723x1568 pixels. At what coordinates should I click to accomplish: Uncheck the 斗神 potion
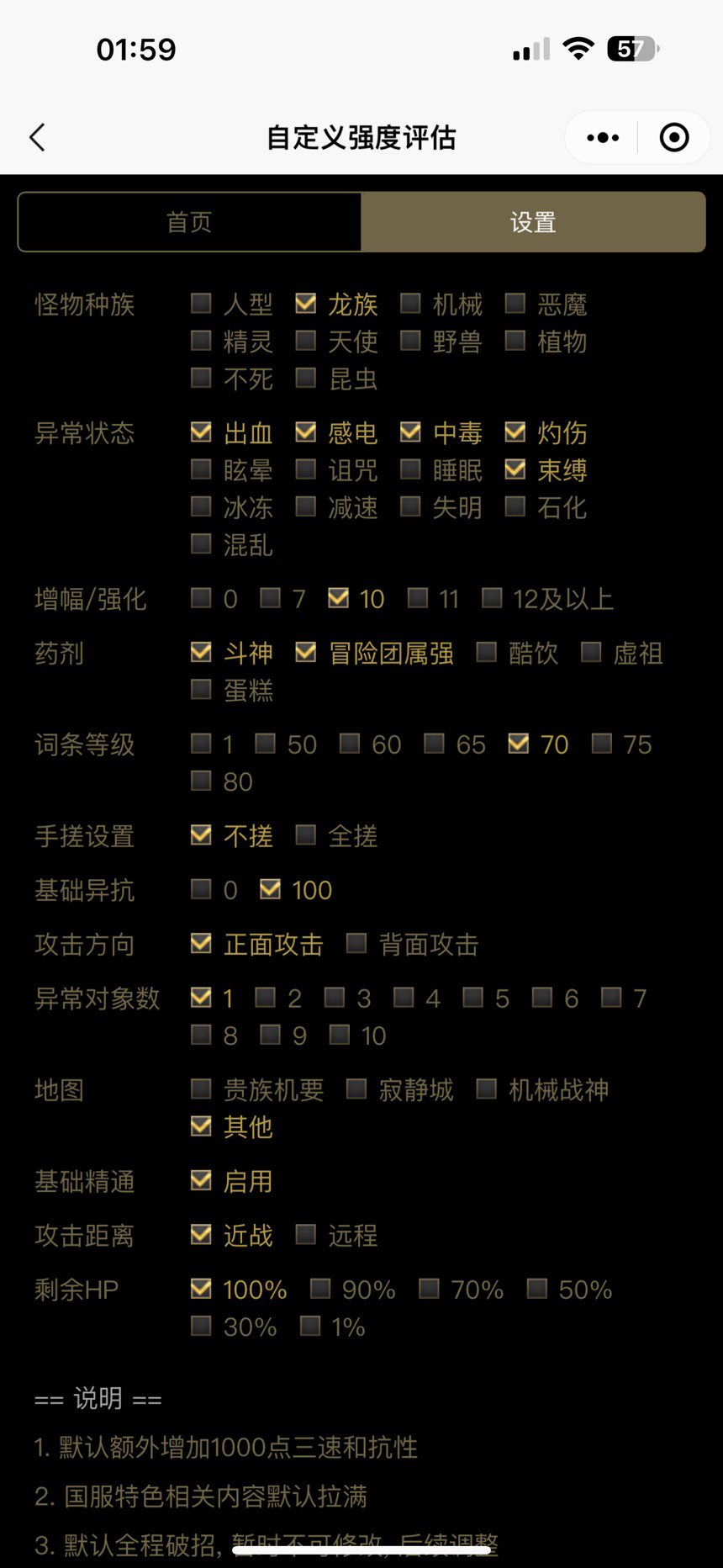[202, 653]
